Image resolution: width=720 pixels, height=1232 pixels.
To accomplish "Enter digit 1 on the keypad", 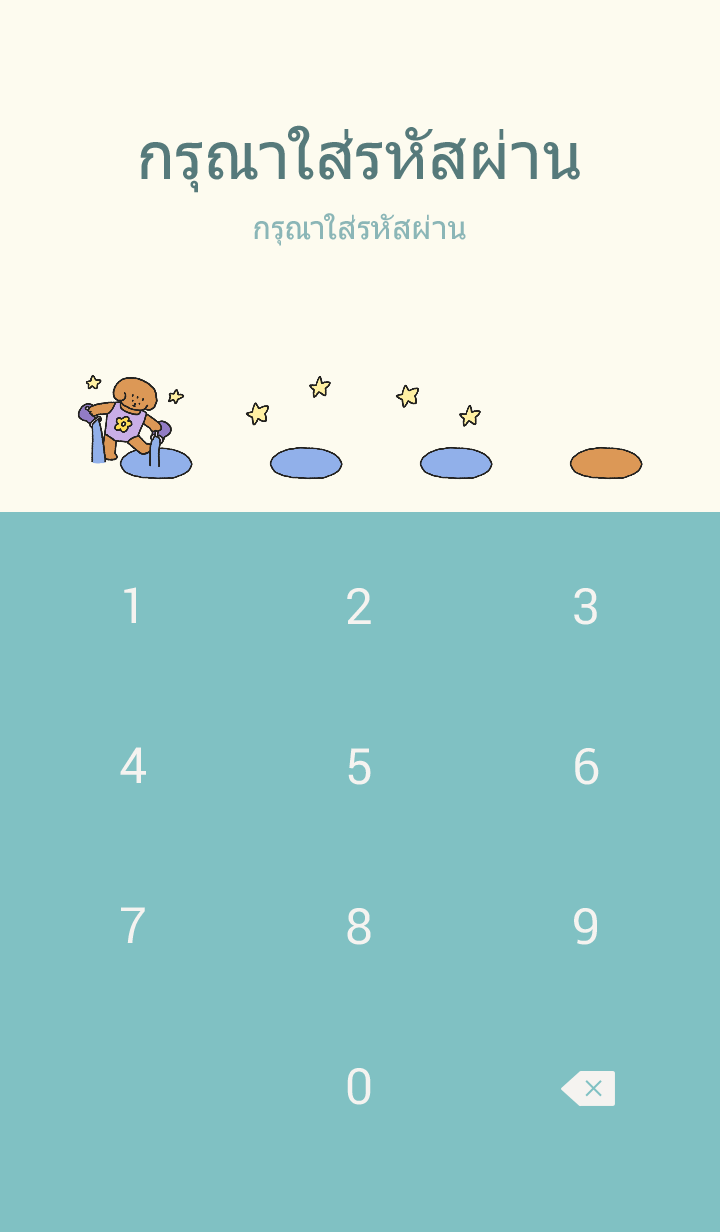I will [132, 607].
